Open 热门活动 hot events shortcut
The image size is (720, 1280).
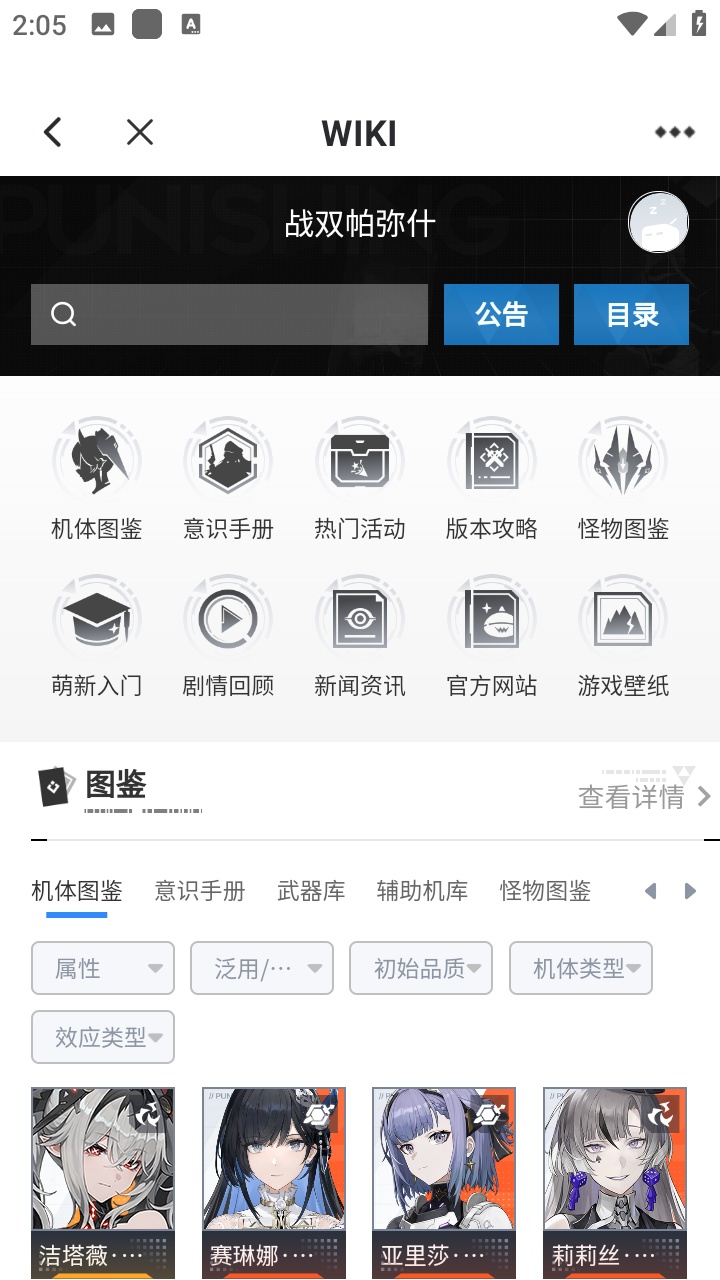[x=359, y=480]
